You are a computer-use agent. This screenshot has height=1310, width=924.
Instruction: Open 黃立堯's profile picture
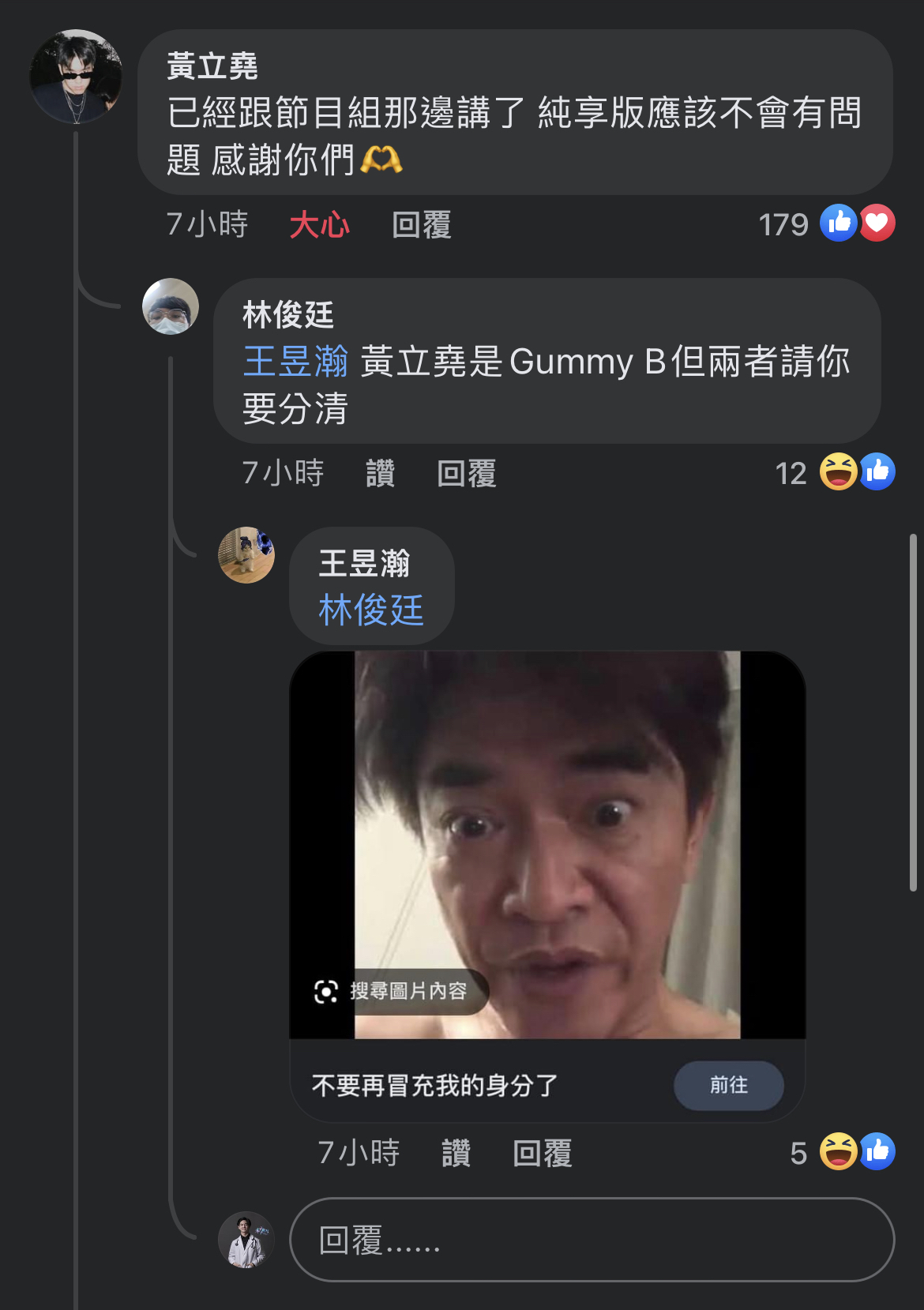pyautogui.click(x=76, y=77)
